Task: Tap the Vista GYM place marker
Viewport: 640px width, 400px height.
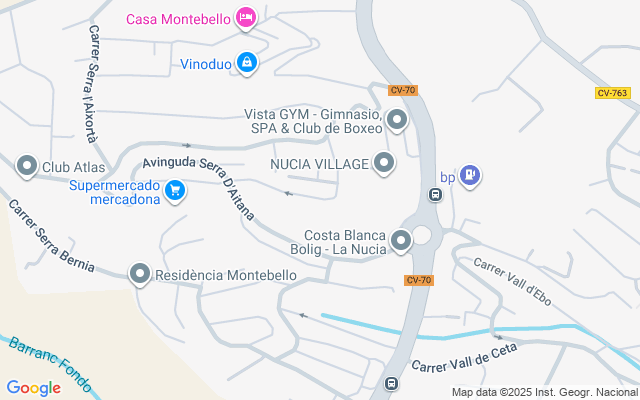Action: pos(397,122)
